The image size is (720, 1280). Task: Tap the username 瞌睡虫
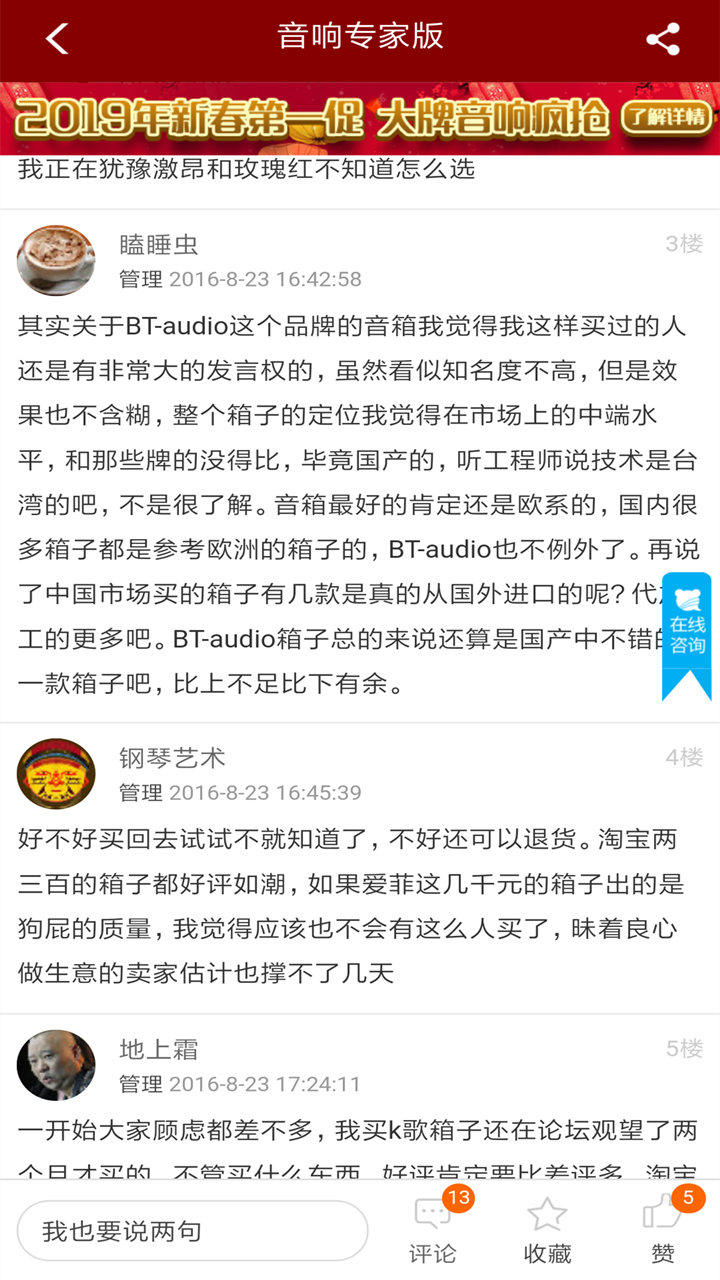(156, 243)
